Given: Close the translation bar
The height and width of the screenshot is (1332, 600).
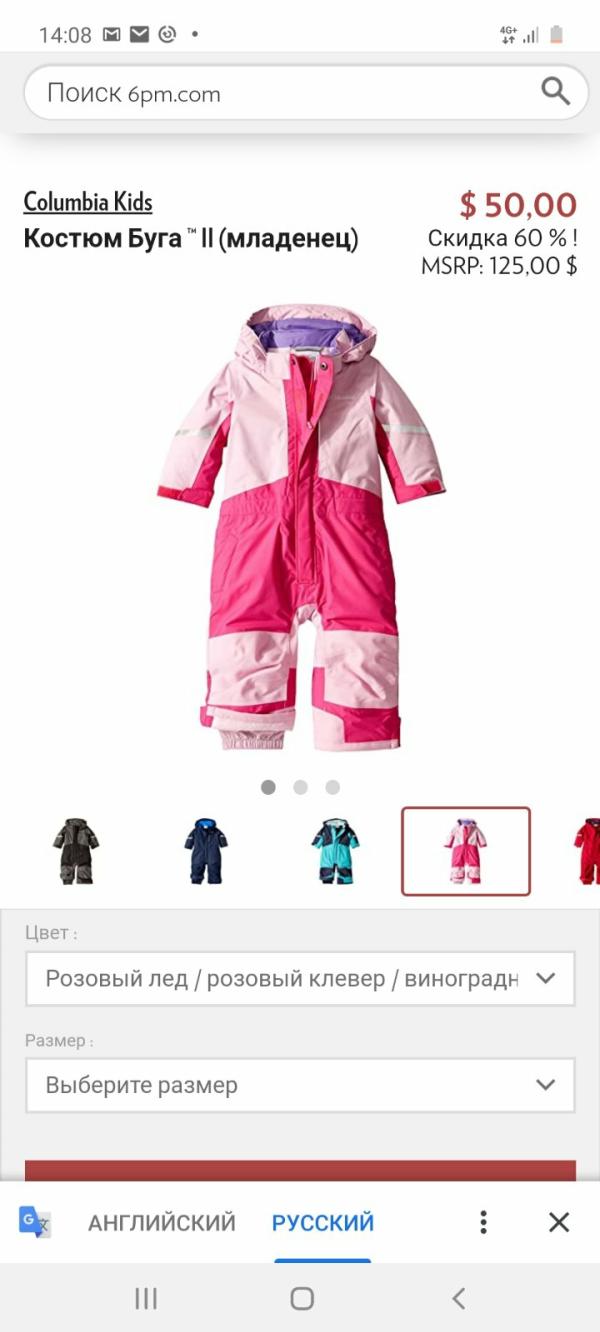Looking at the screenshot, I should [559, 1222].
